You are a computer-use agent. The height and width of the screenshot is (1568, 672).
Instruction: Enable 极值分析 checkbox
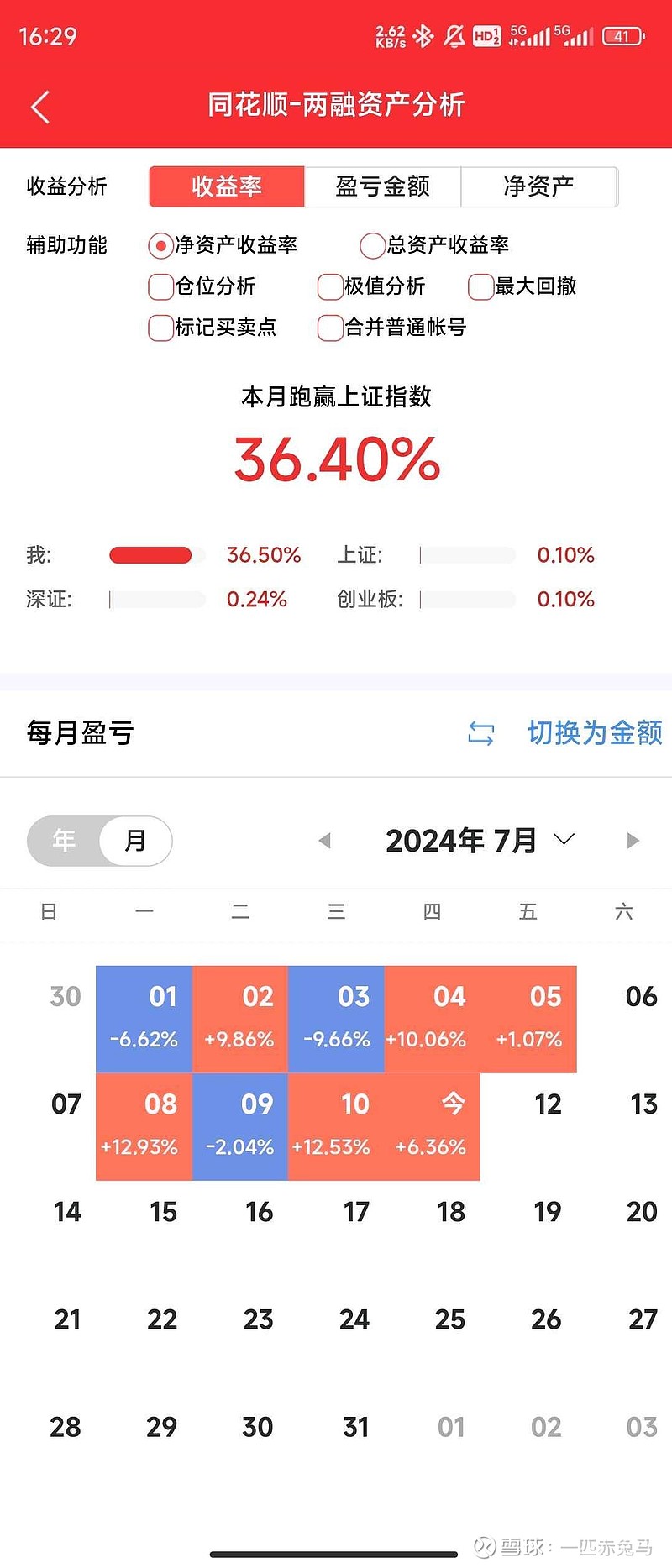330,286
